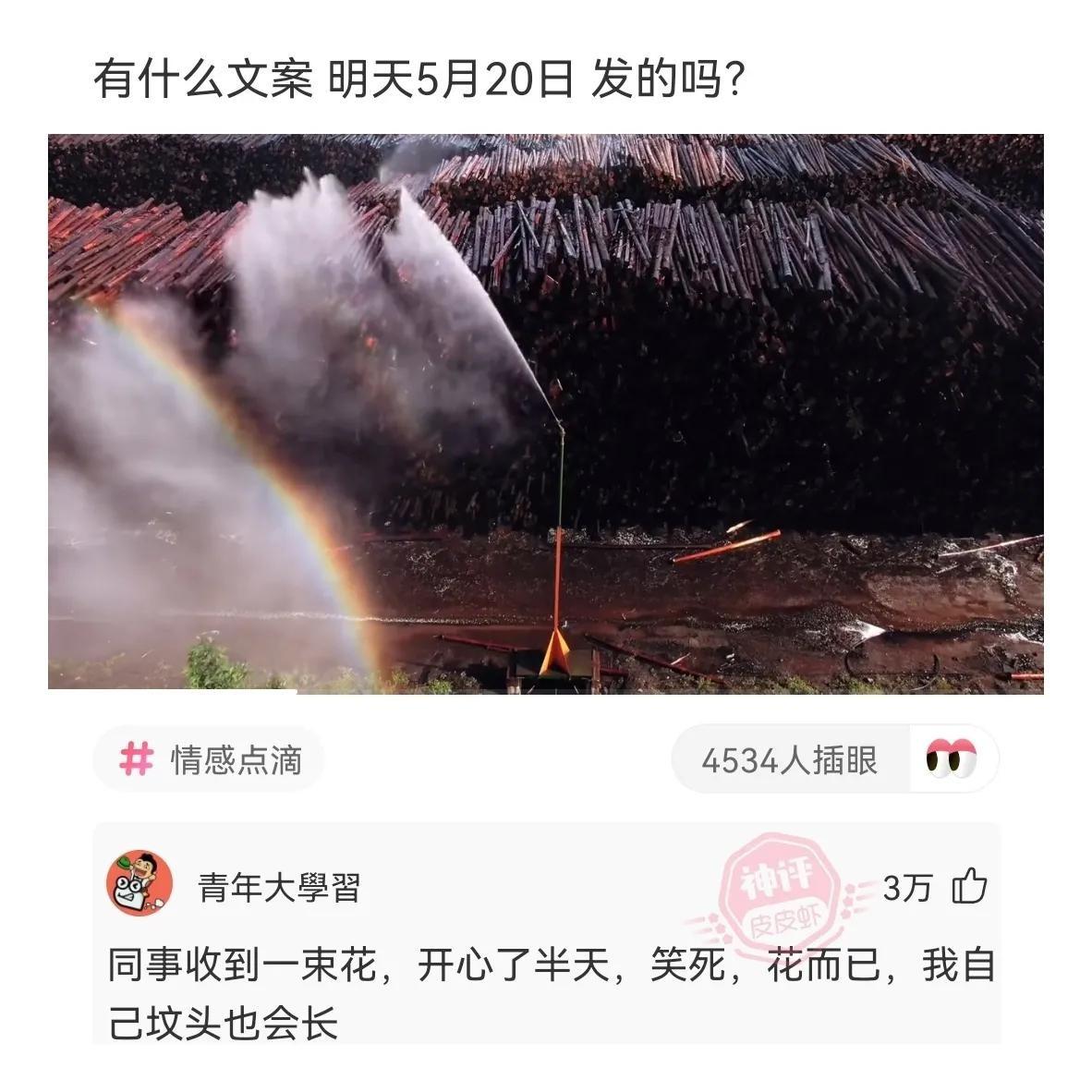
Task: Tap the 4534人插眼 button
Action: [833, 759]
